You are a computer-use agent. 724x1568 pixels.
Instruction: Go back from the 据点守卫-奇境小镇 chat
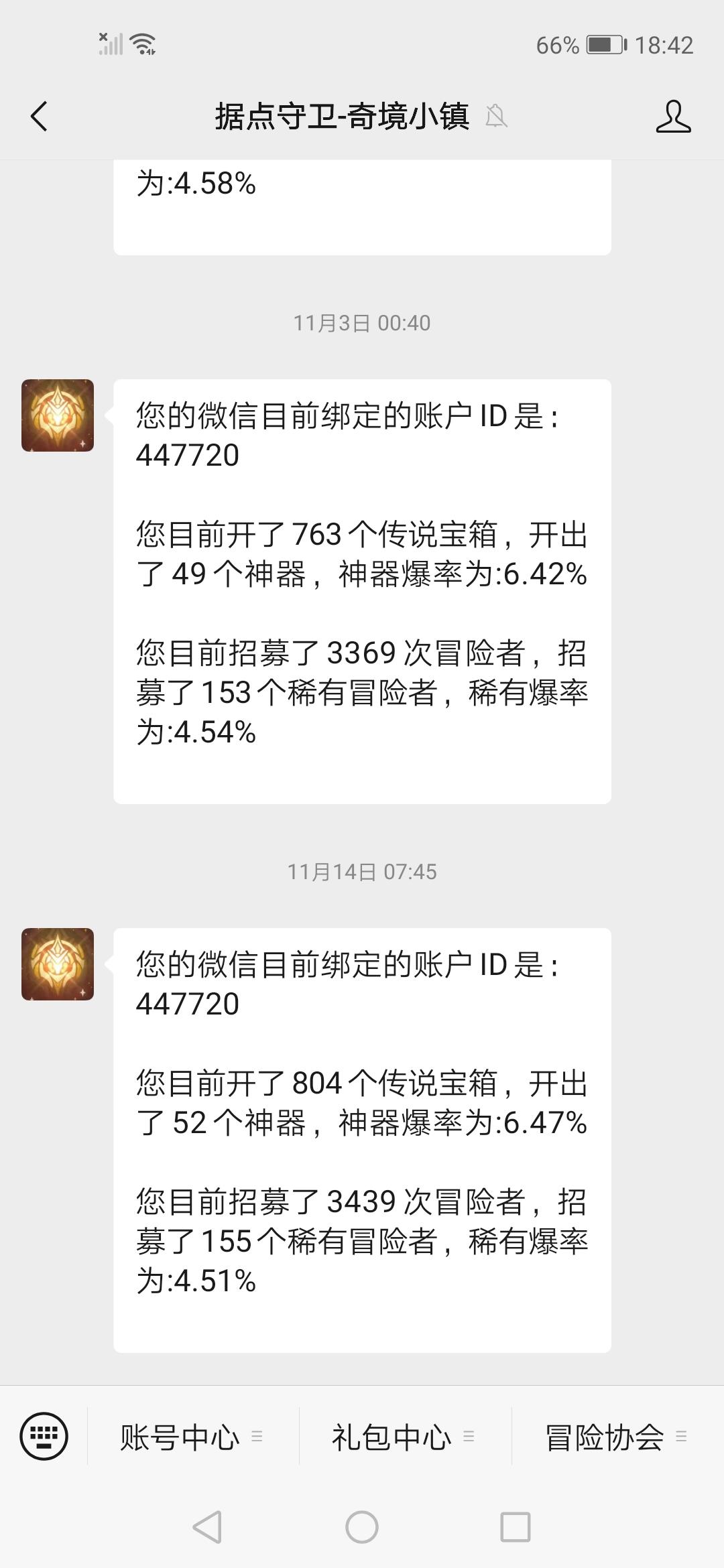point(40,117)
